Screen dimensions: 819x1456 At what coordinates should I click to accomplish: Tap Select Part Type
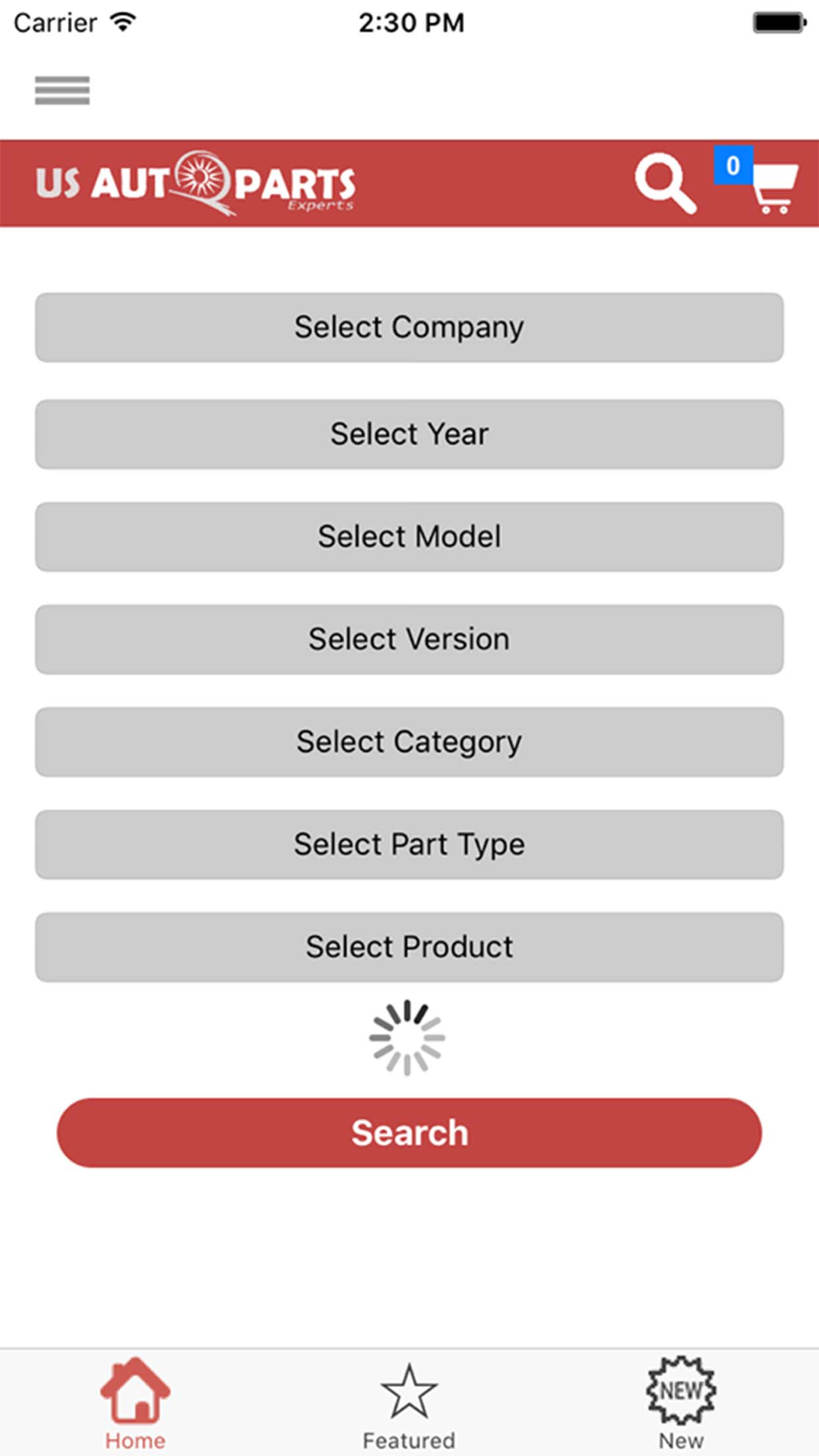(x=409, y=844)
